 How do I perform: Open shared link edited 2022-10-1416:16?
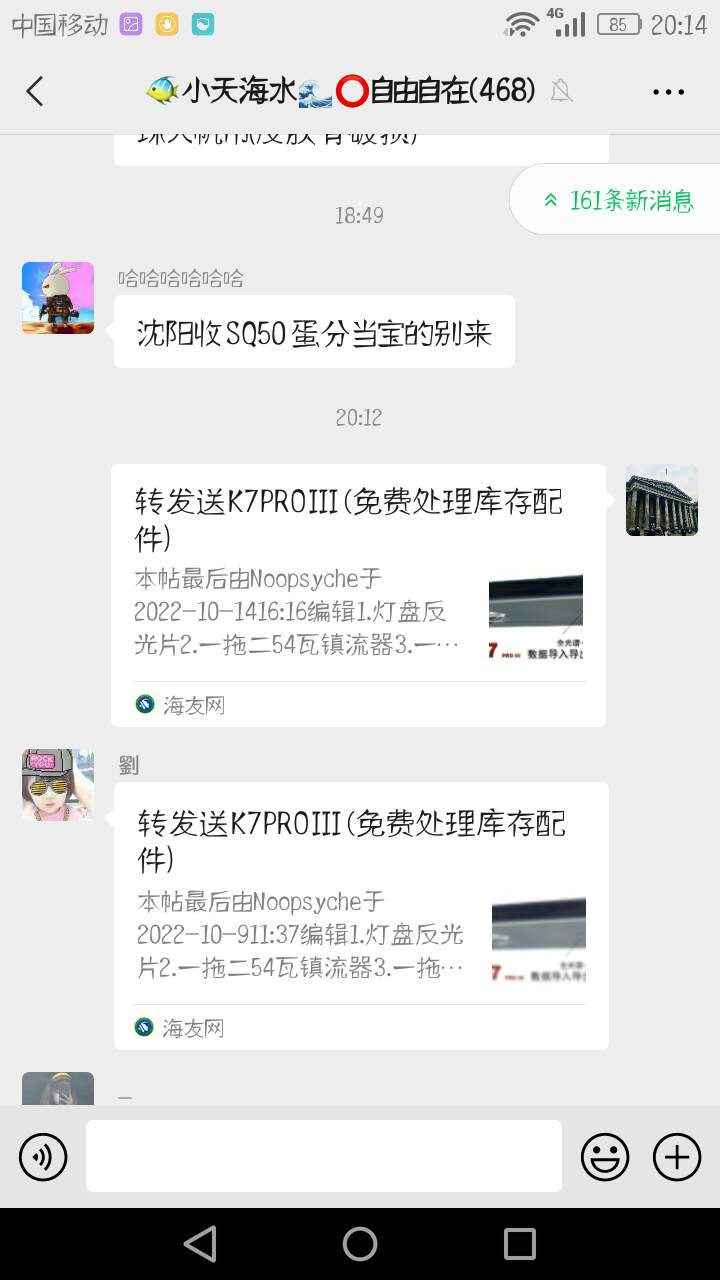[x=358, y=594]
